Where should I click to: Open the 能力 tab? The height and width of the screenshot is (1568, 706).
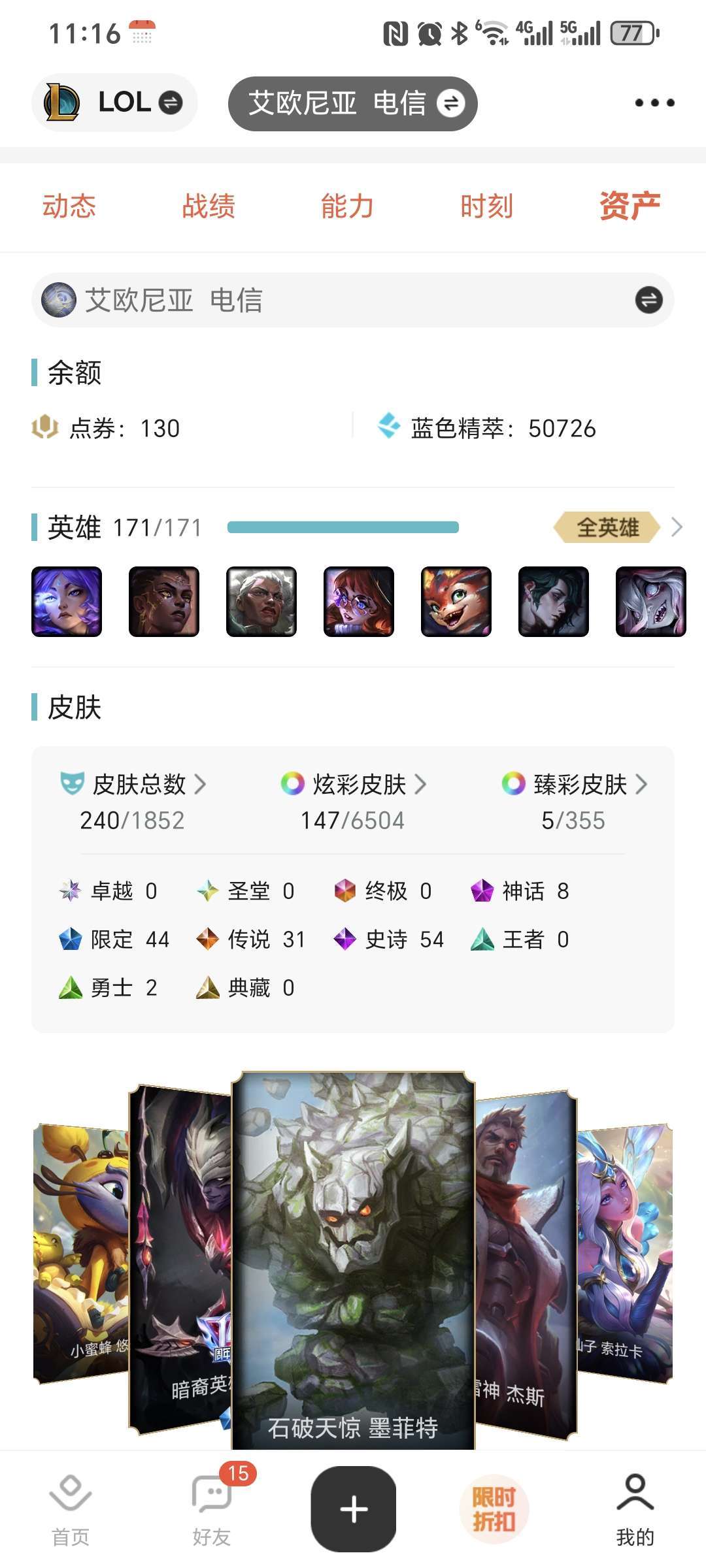tap(347, 206)
